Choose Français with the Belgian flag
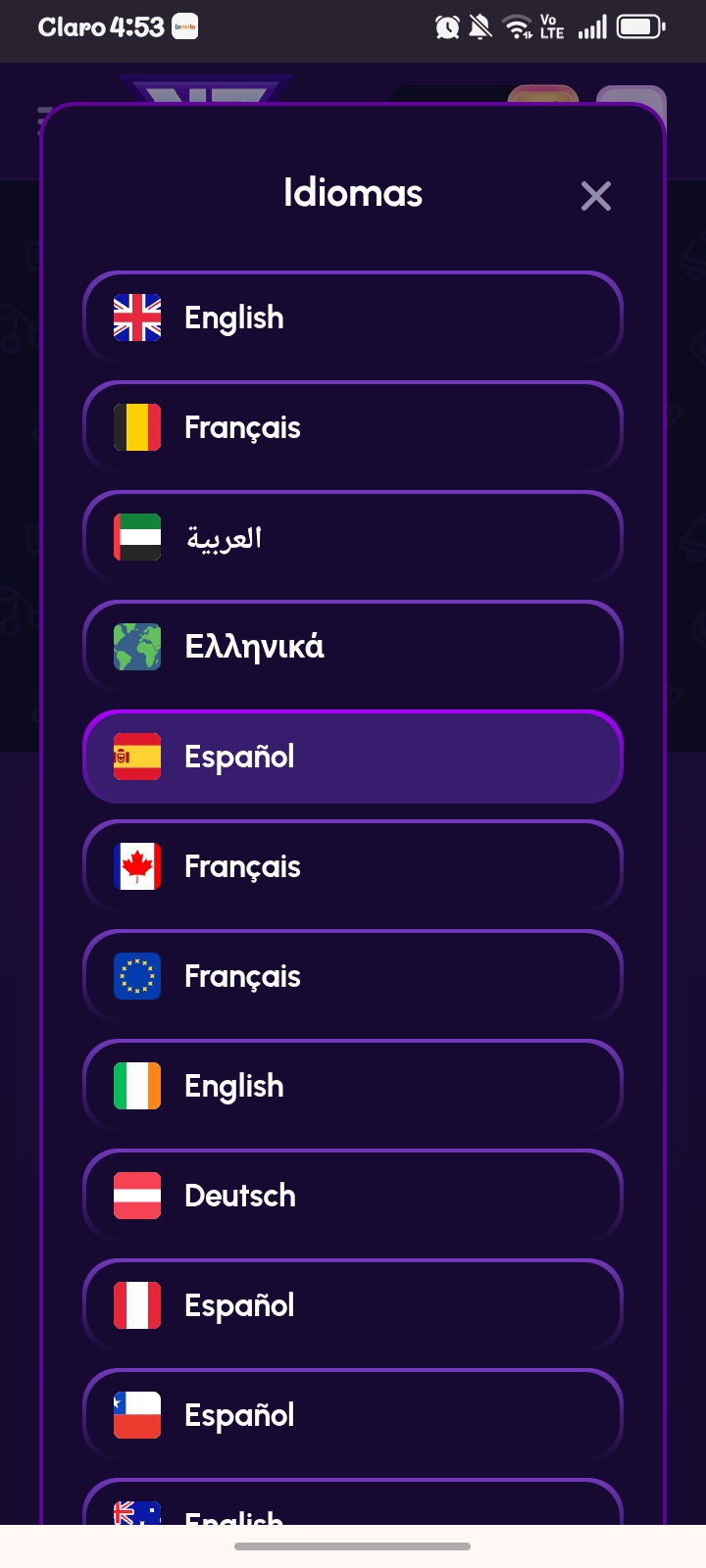Viewport: 706px width, 1568px height. click(353, 427)
